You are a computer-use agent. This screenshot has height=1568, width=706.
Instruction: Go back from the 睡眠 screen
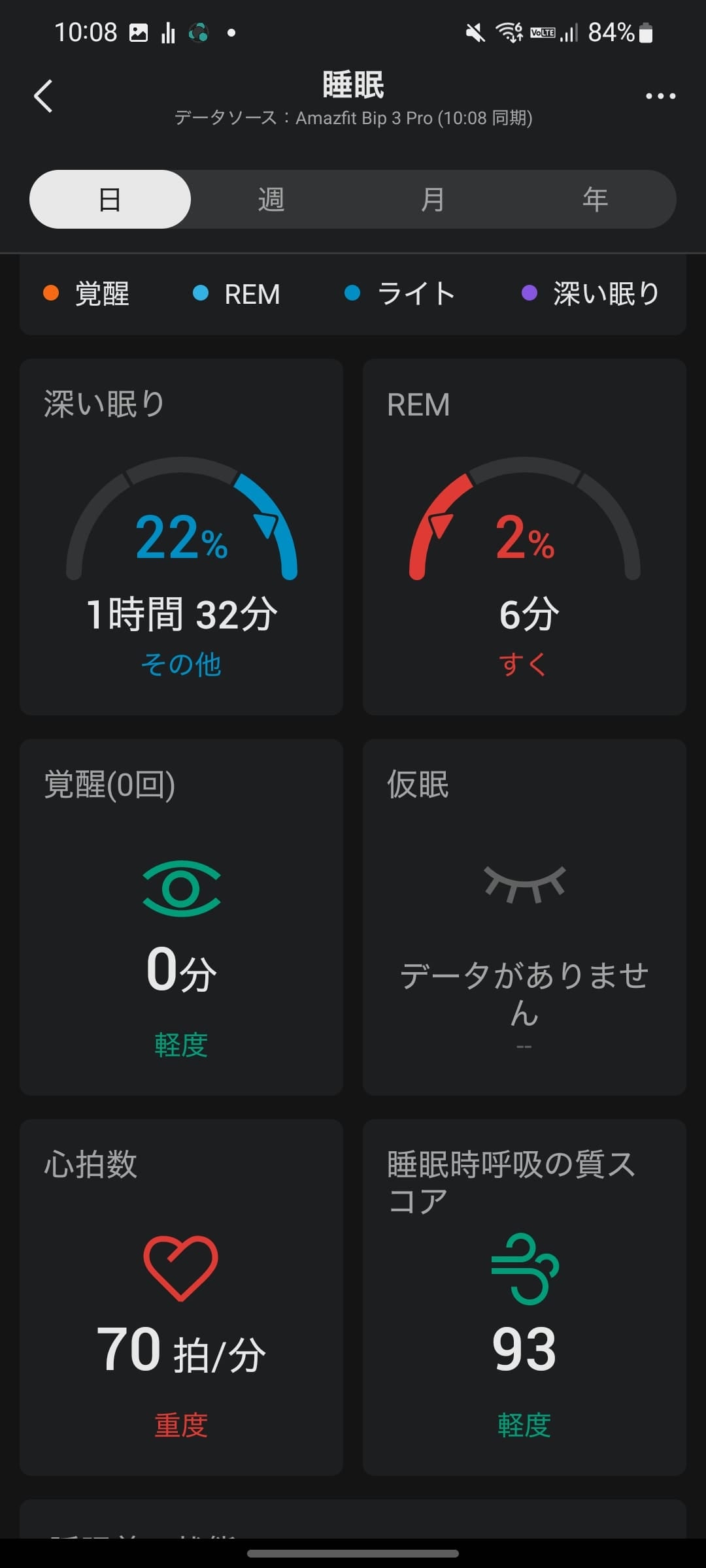43,97
